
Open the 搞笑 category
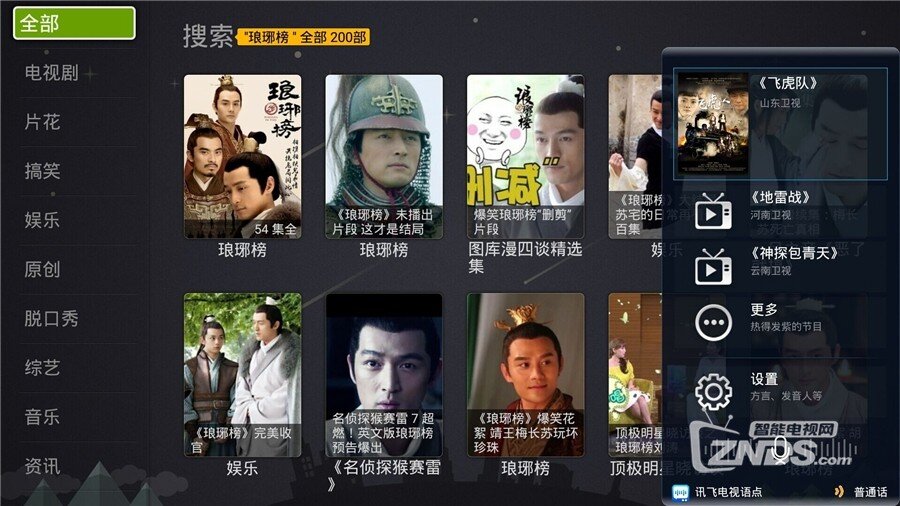[43, 171]
